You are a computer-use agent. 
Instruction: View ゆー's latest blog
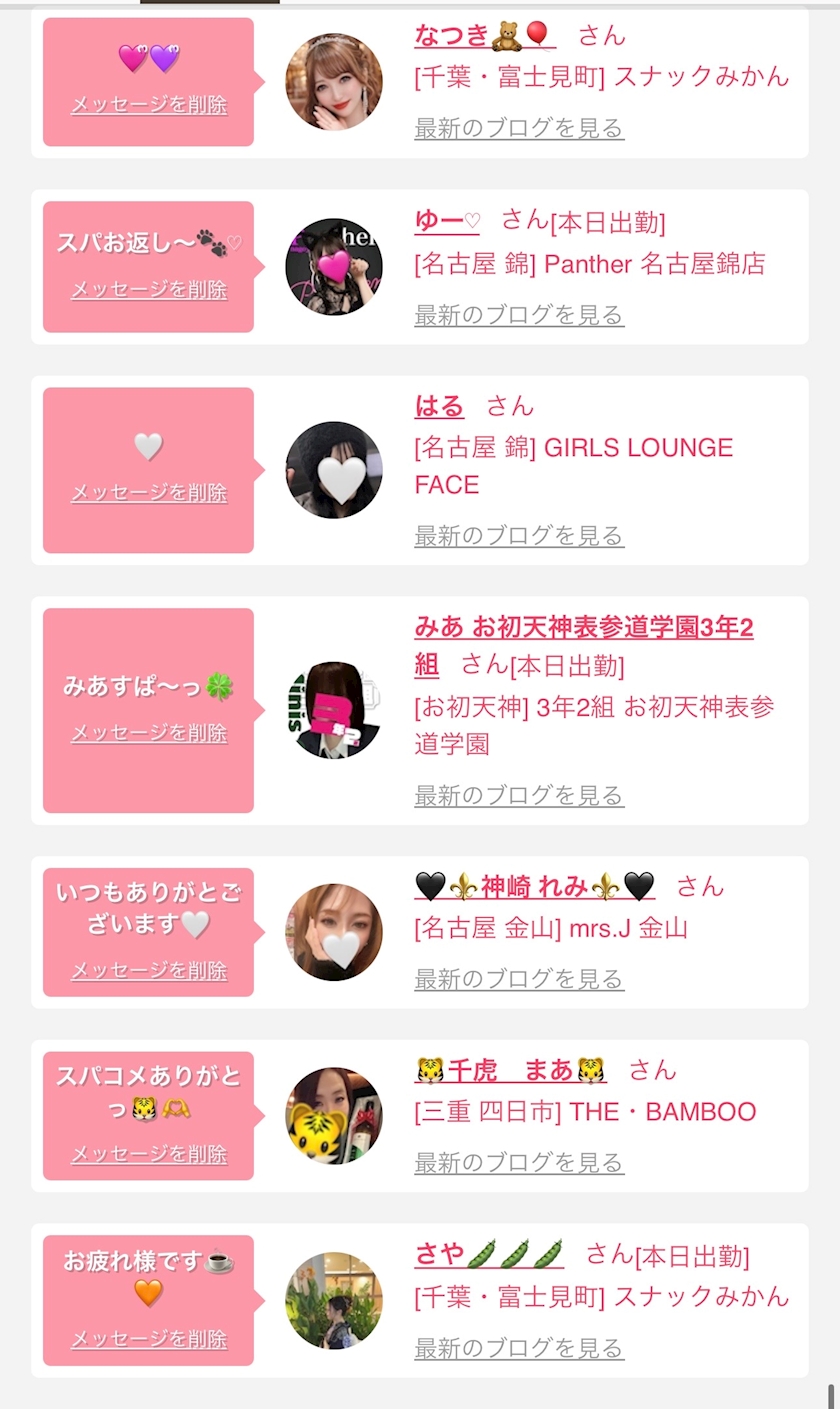click(x=519, y=314)
